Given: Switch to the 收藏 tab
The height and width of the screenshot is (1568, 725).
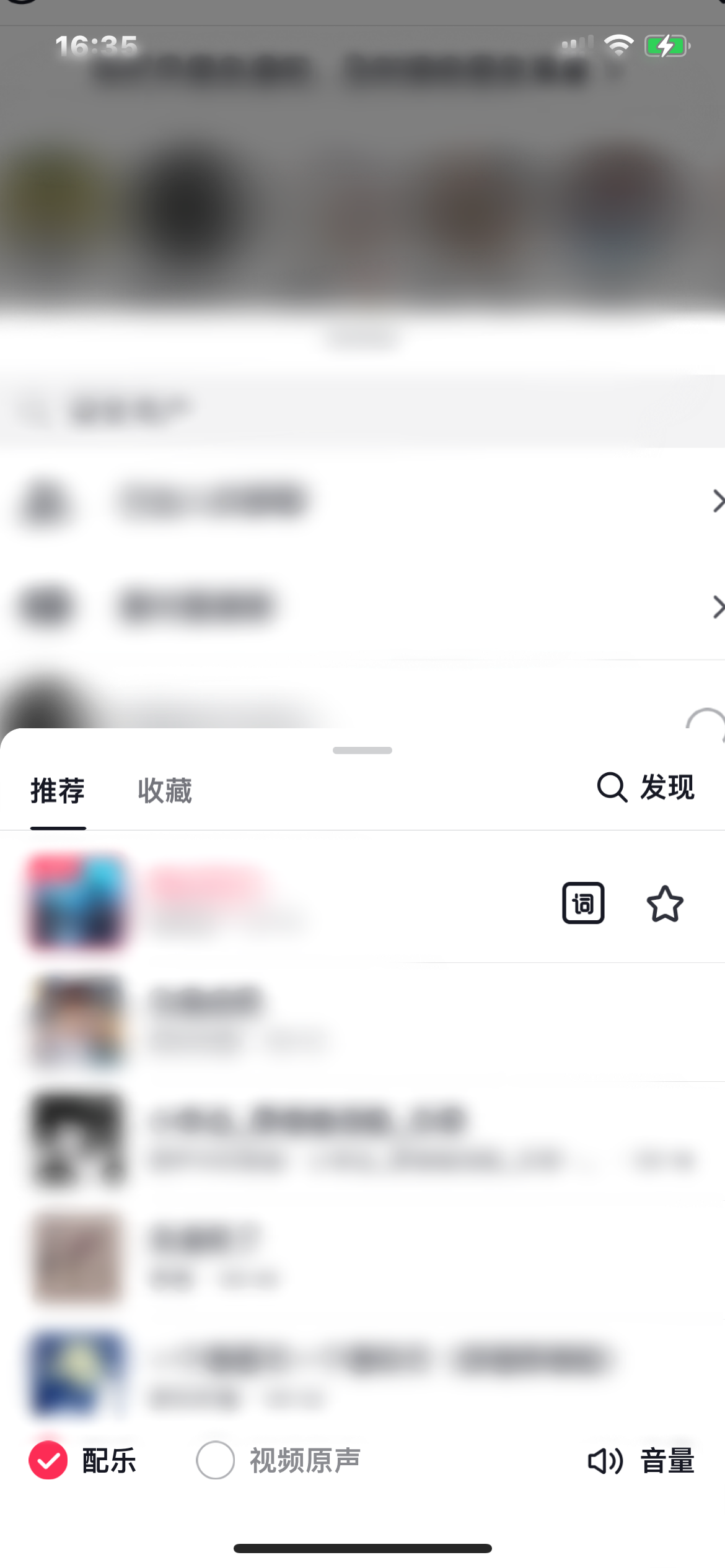Looking at the screenshot, I should click(x=164, y=790).
